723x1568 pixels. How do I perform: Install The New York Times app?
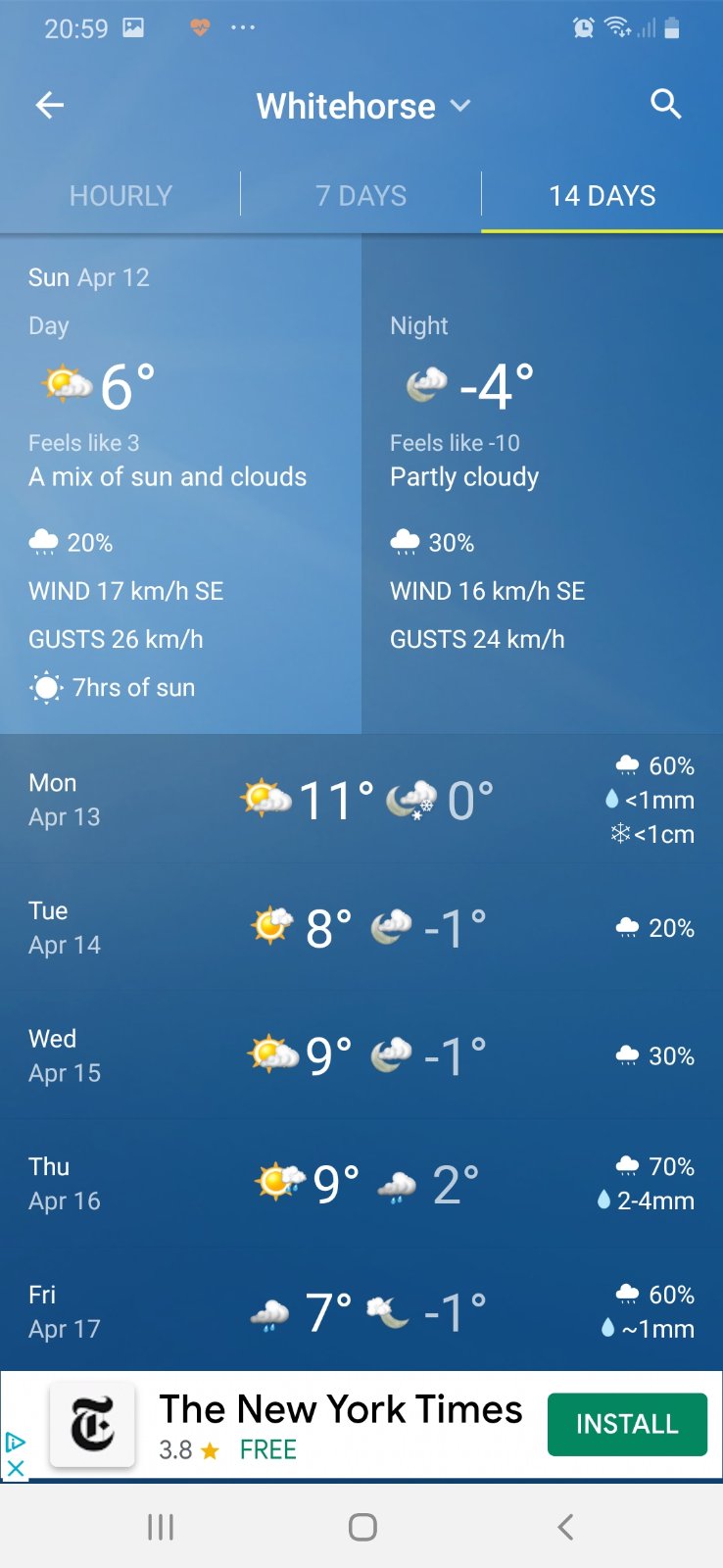pyautogui.click(x=627, y=1424)
